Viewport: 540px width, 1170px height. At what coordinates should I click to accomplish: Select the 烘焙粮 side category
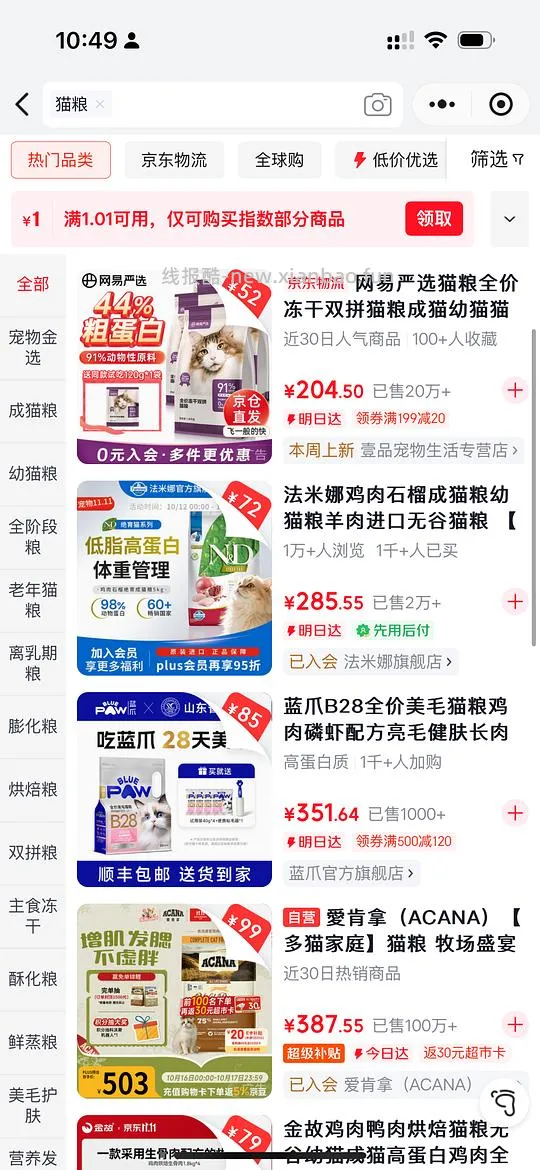pos(33,789)
